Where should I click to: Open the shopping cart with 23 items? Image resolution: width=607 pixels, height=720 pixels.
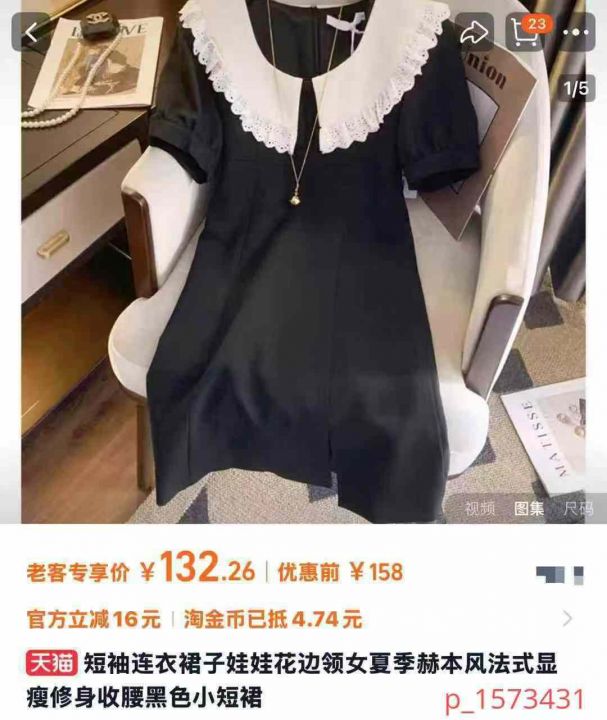(526, 32)
